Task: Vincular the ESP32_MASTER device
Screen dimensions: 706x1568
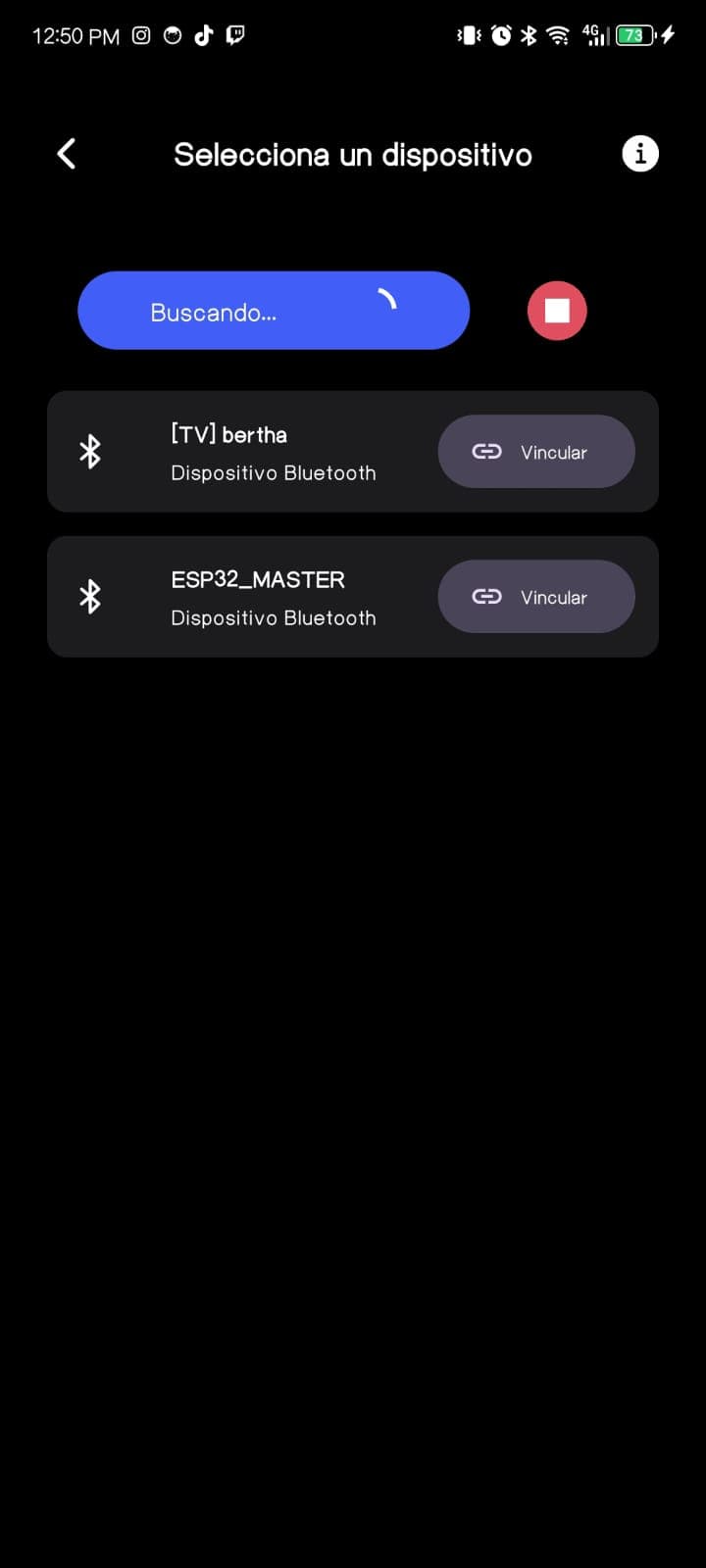Action: coord(535,596)
